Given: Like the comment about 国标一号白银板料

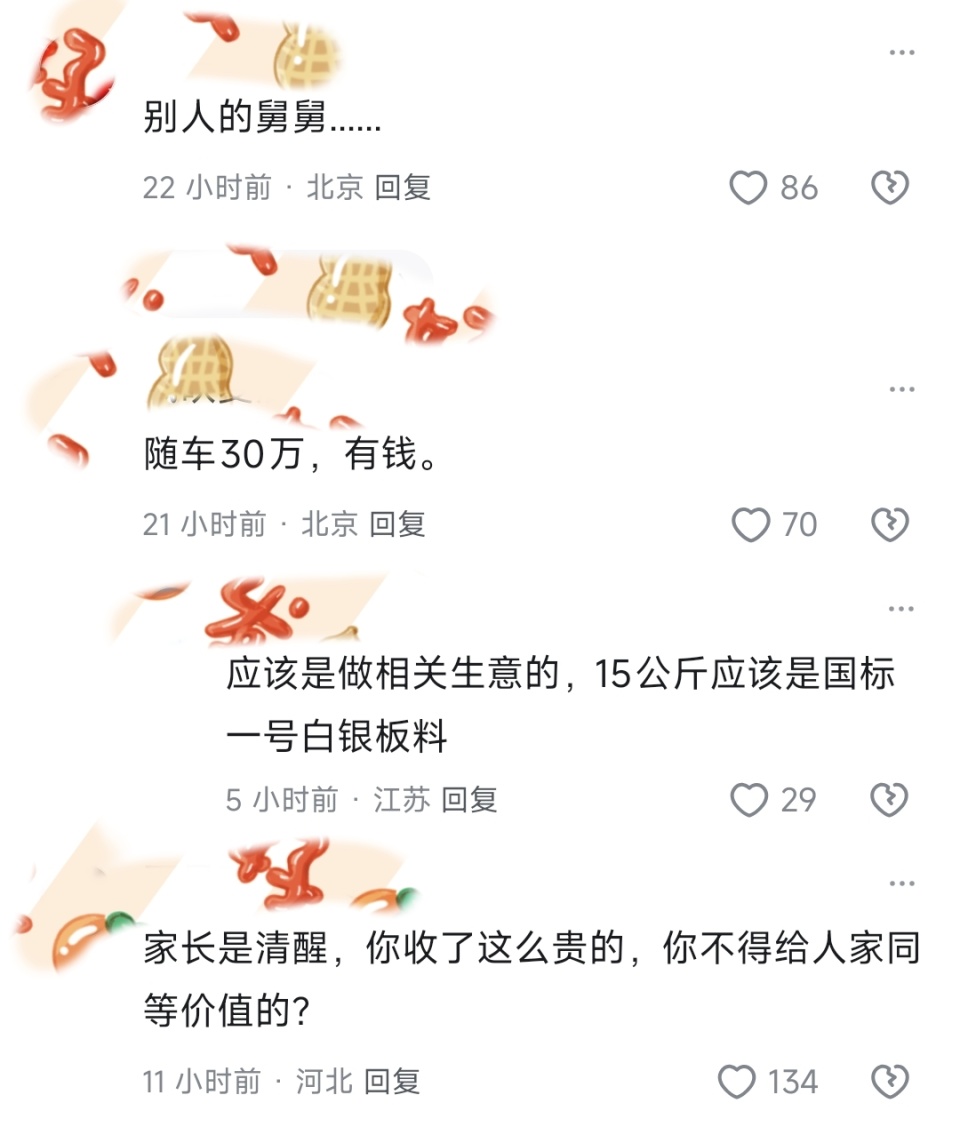Looking at the screenshot, I should click(x=747, y=800).
